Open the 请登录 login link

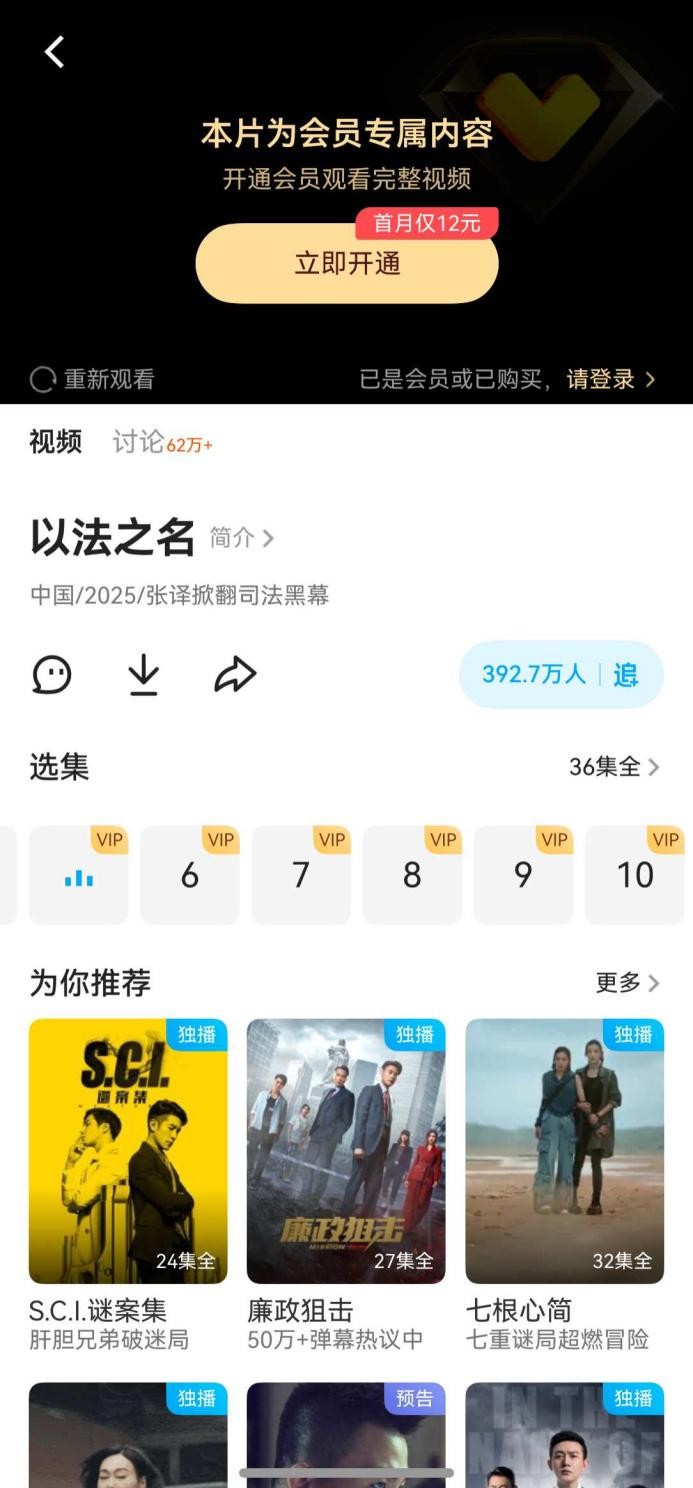(x=610, y=379)
